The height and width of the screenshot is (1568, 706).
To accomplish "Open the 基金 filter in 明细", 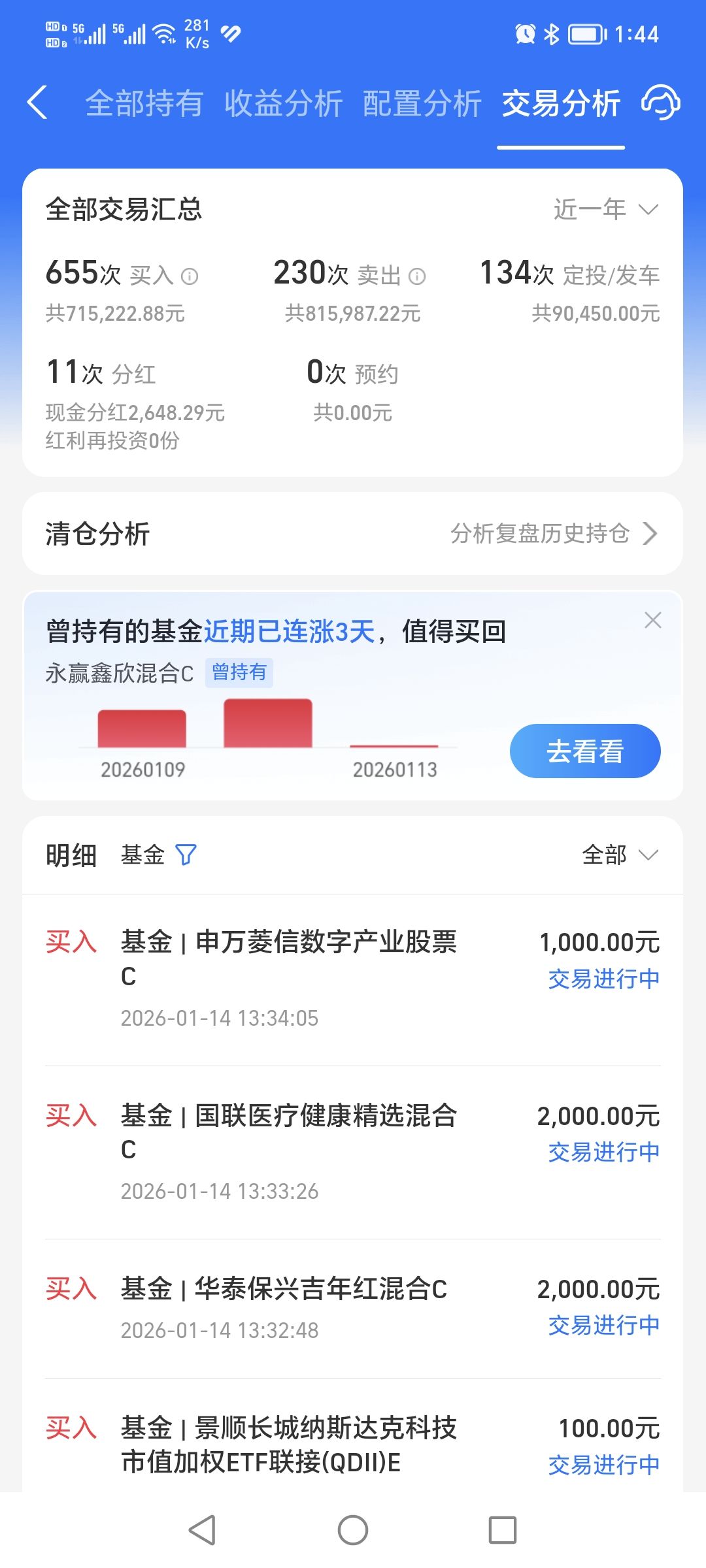I will point(159,855).
